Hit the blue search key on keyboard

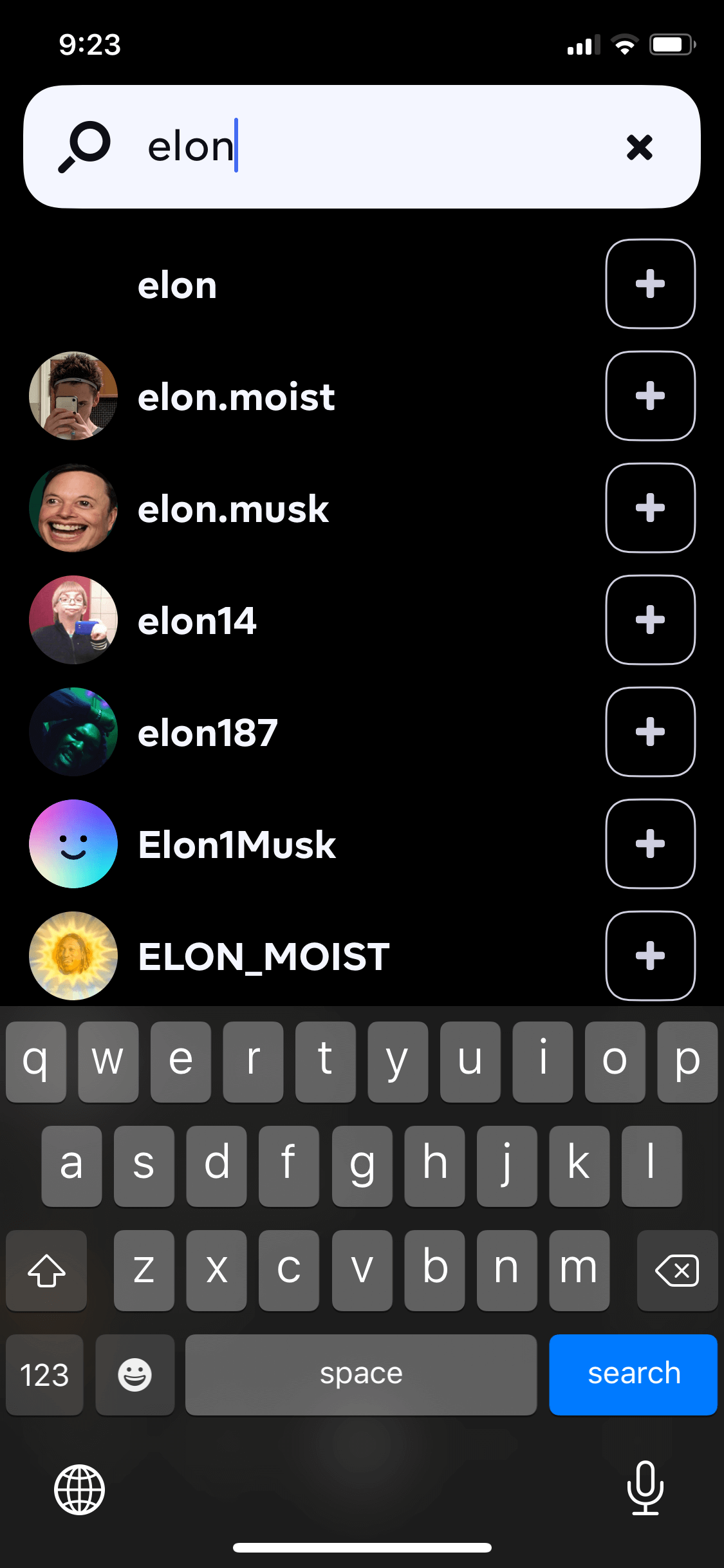click(x=633, y=1374)
